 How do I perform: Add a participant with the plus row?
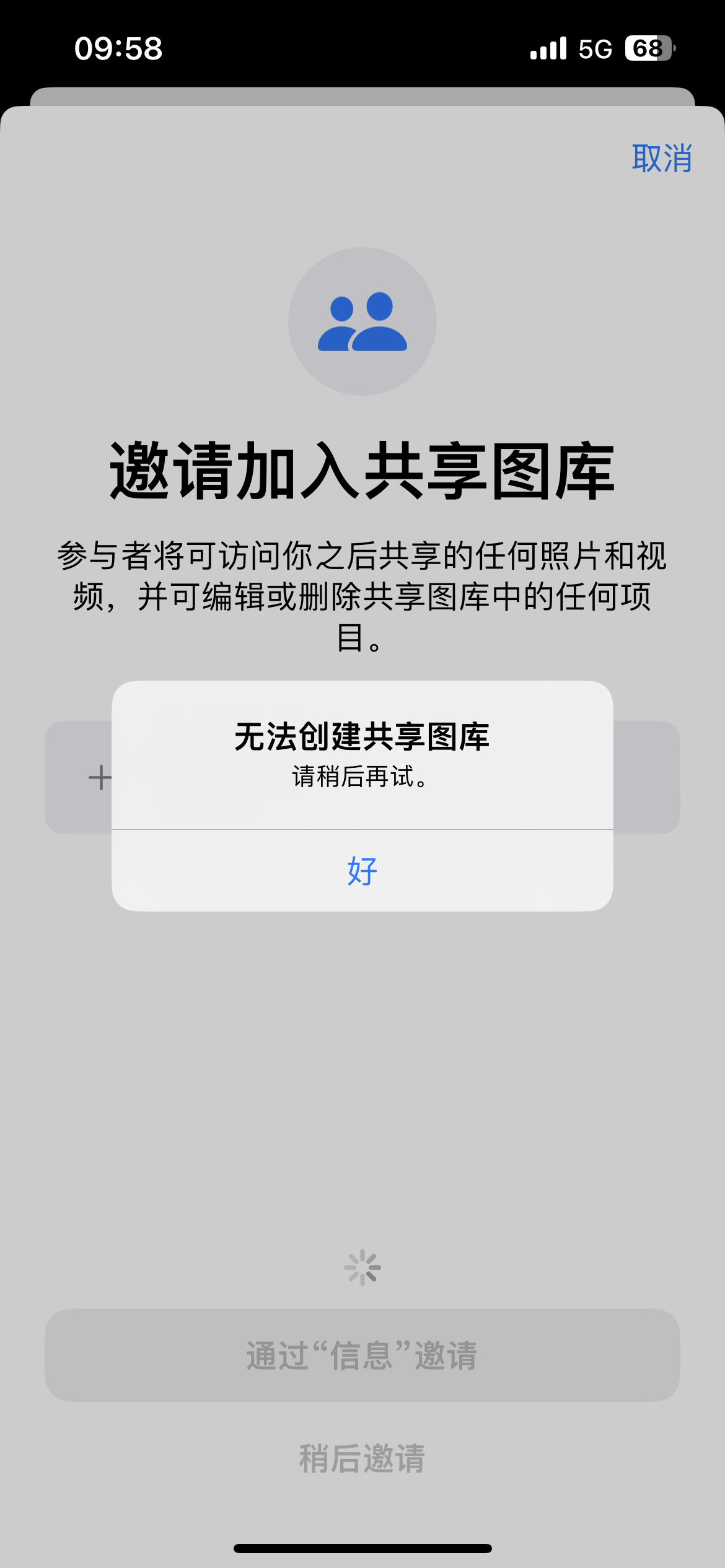tap(99, 777)
